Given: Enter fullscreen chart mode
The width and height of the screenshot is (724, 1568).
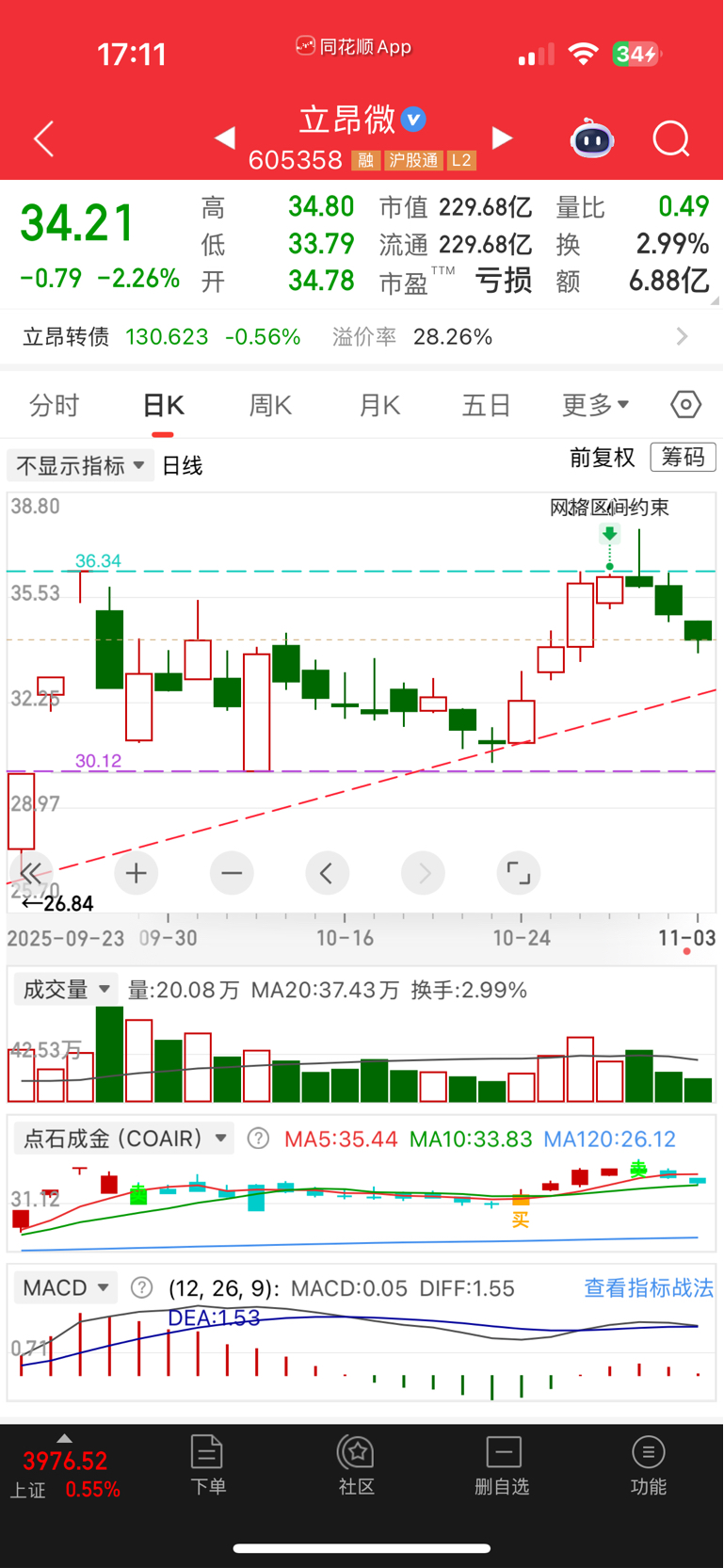Looking at the screenshot, I should coord(519,874).
